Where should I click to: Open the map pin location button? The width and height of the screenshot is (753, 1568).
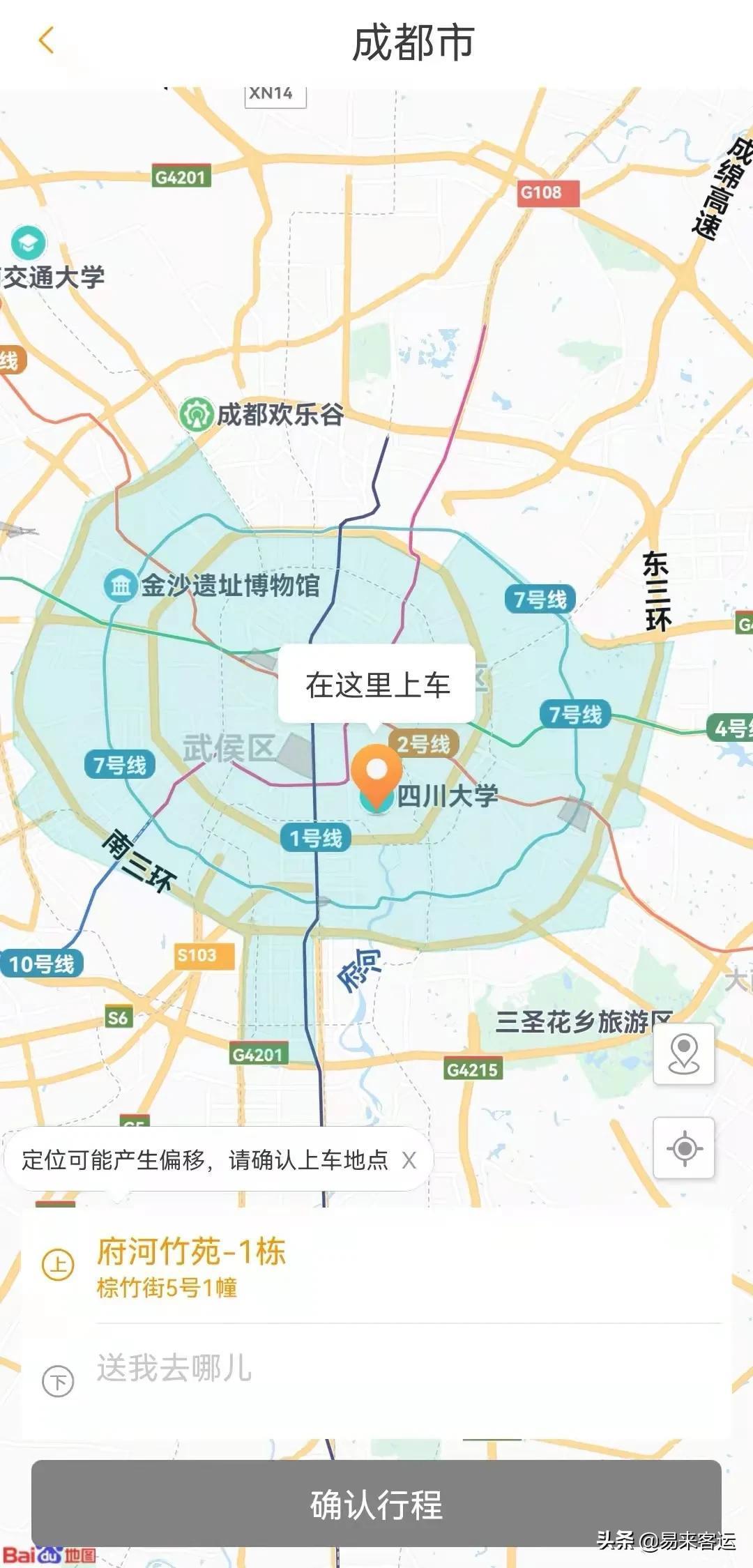point(683,1054)
